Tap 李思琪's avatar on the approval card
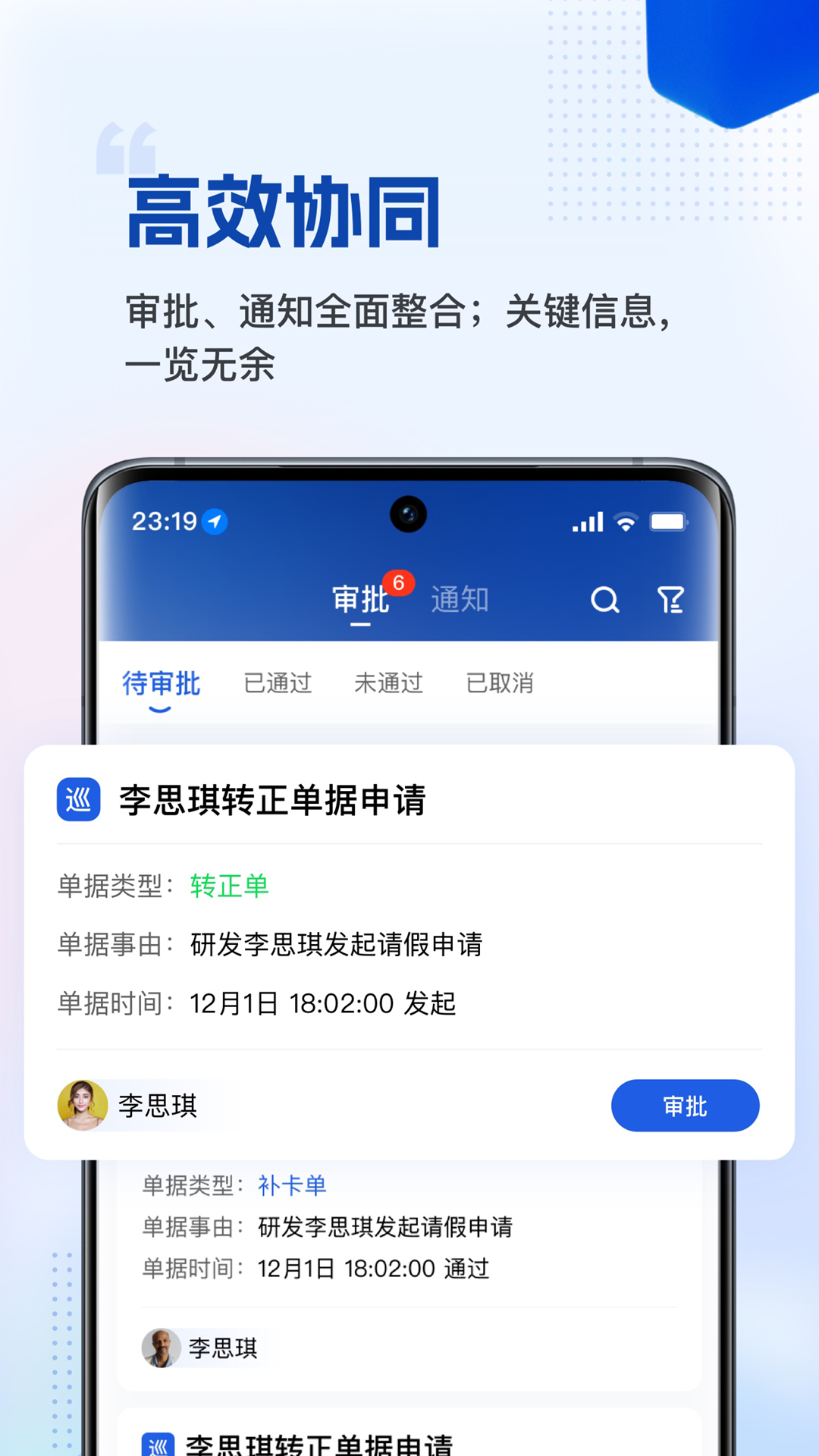The width and height of the screenshot is (819, 1456). point(83,1106)
